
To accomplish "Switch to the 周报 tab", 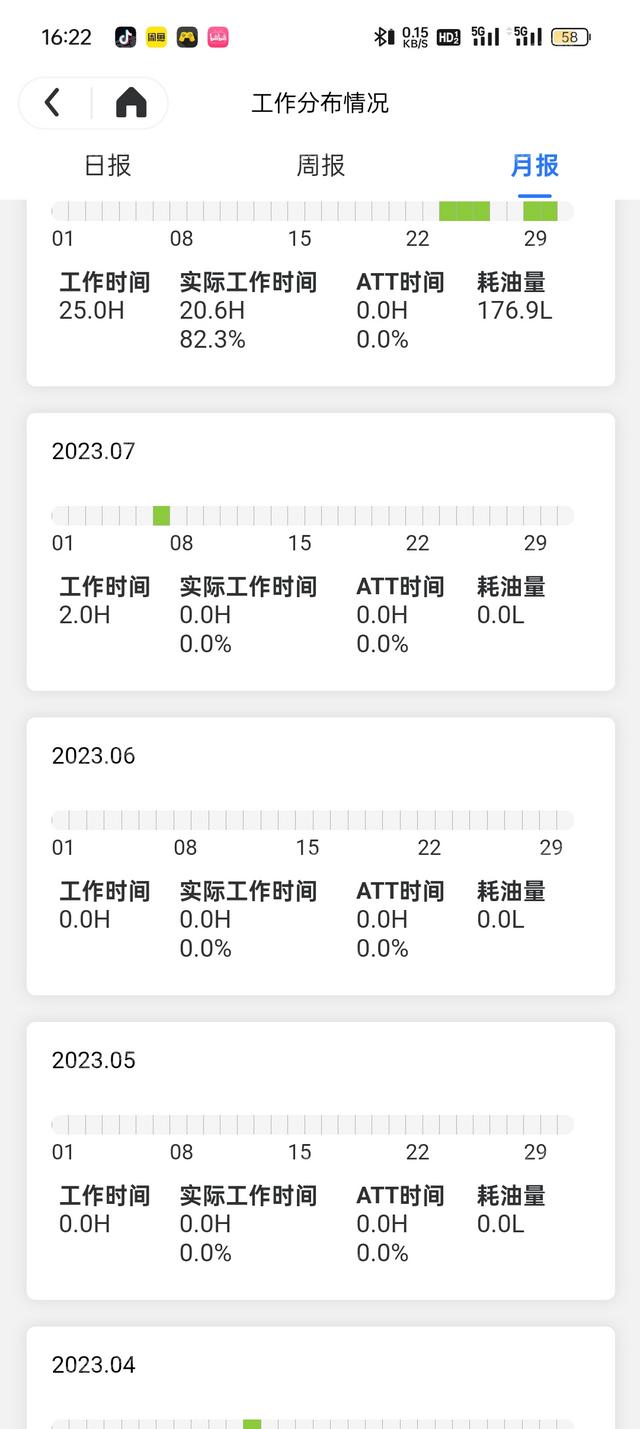I will tap(320, 166).
